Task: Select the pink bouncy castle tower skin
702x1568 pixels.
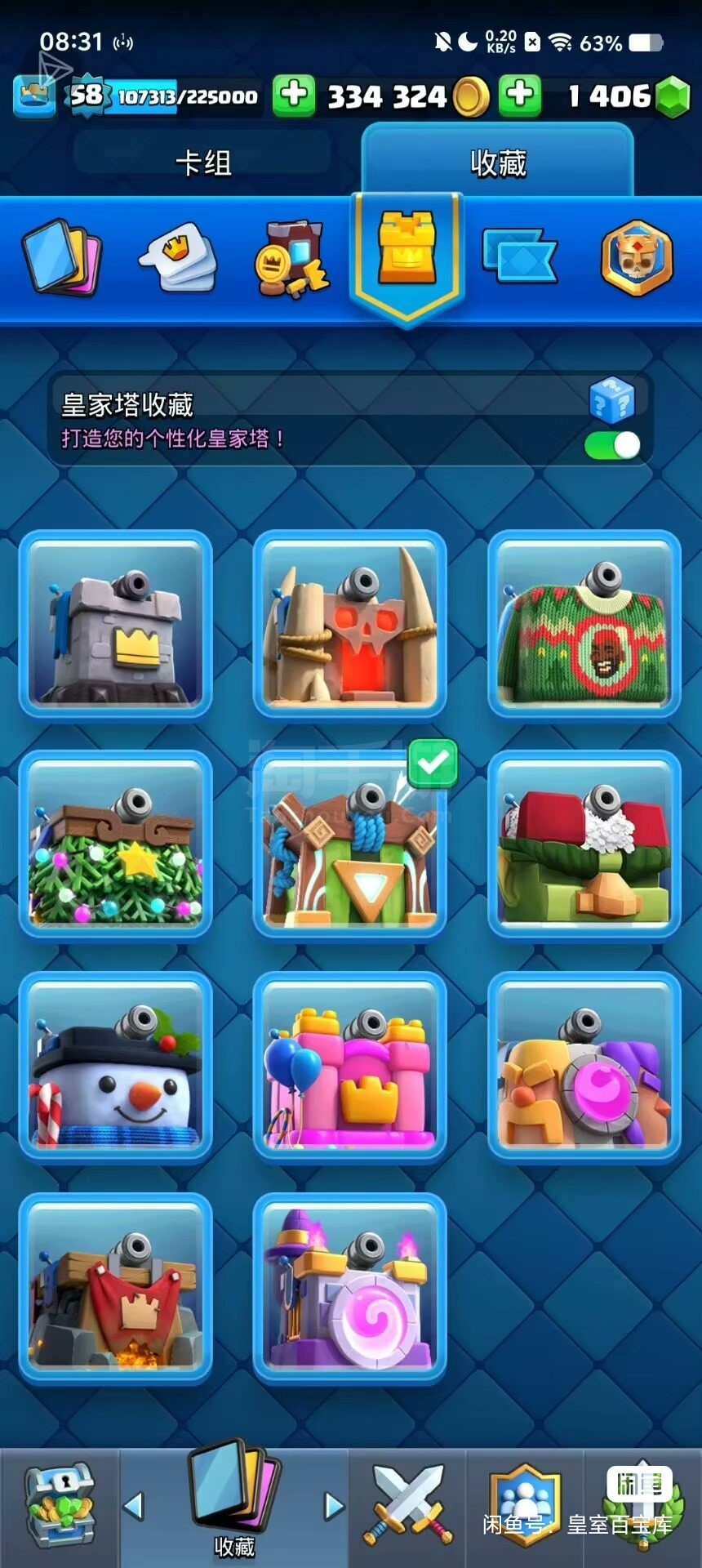Action: click(x=350, y=1066)
